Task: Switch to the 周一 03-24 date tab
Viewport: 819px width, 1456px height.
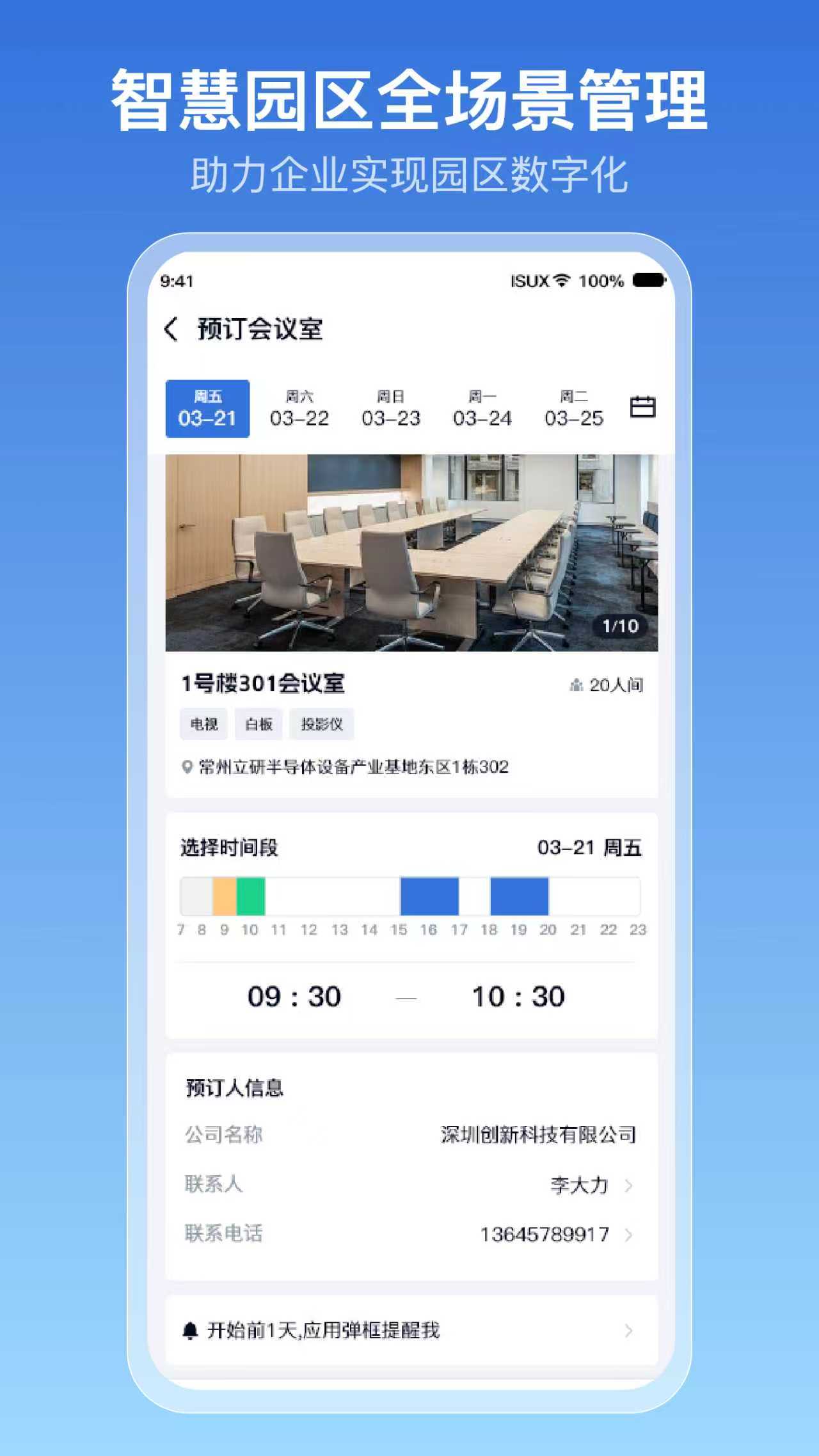Action: point(483,409)
